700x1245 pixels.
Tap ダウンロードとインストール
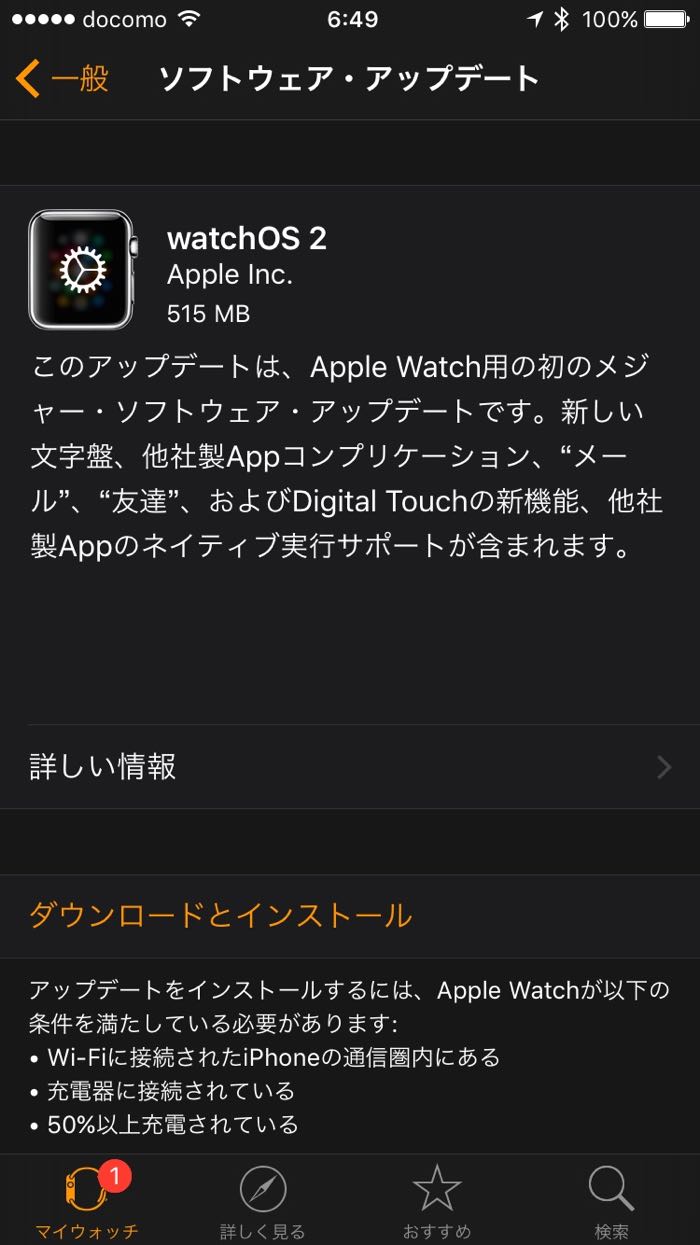click(x=220, y=915)
